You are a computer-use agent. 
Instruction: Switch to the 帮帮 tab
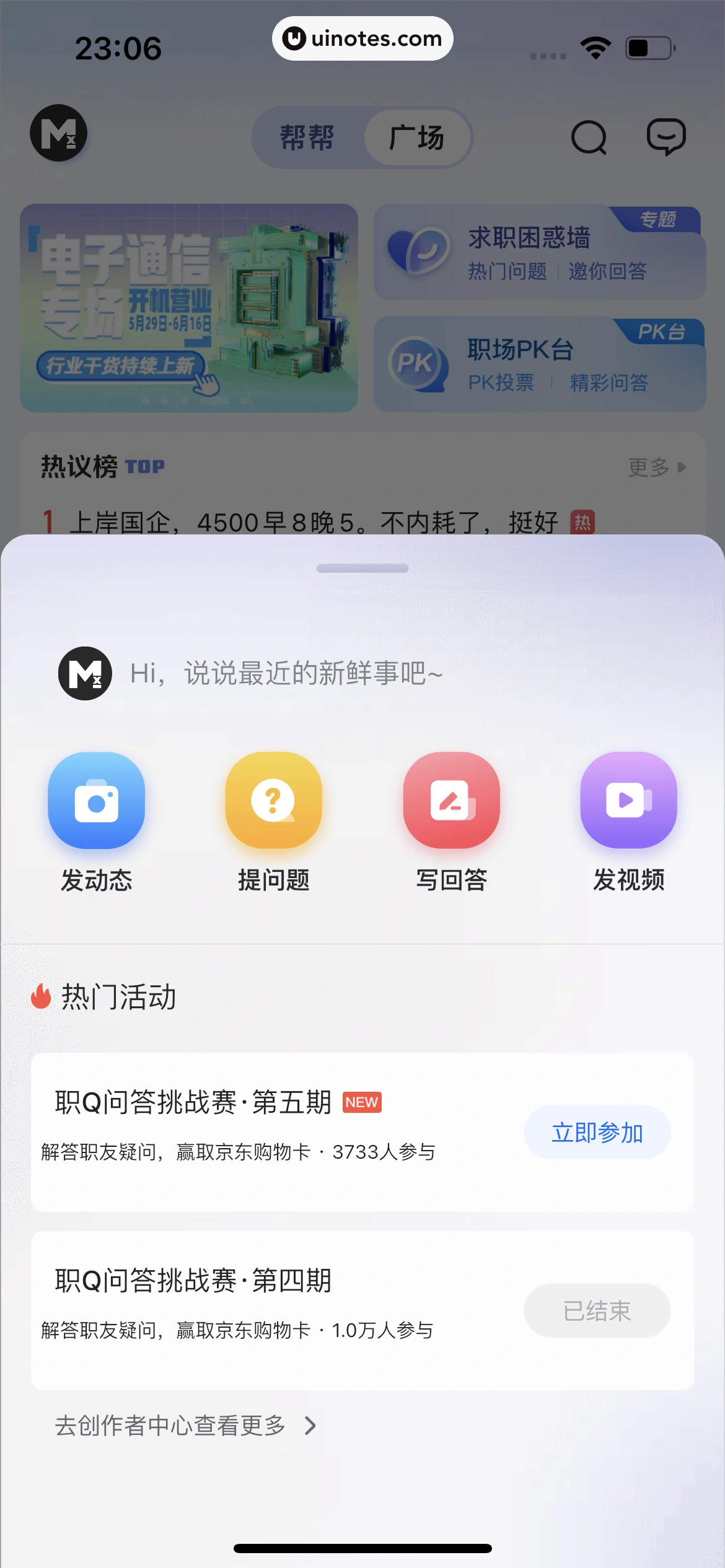coord(307,137)
